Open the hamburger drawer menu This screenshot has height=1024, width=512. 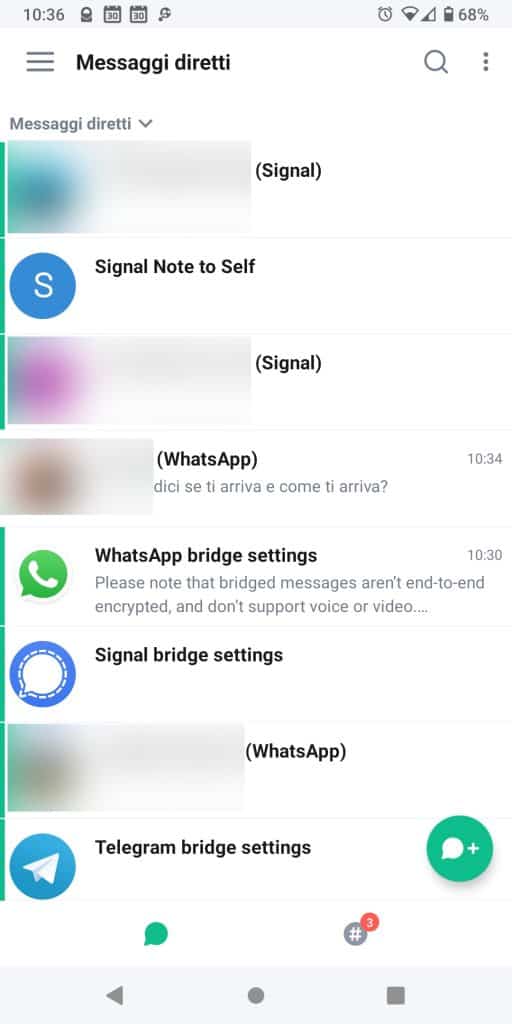40,62
